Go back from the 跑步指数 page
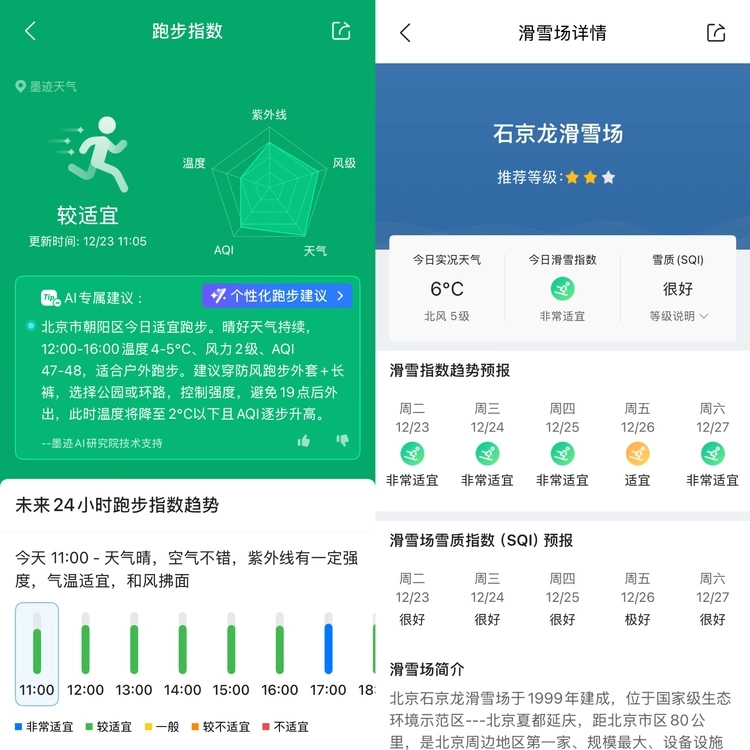This screenshot has height=750, width=750. point(30,31)
